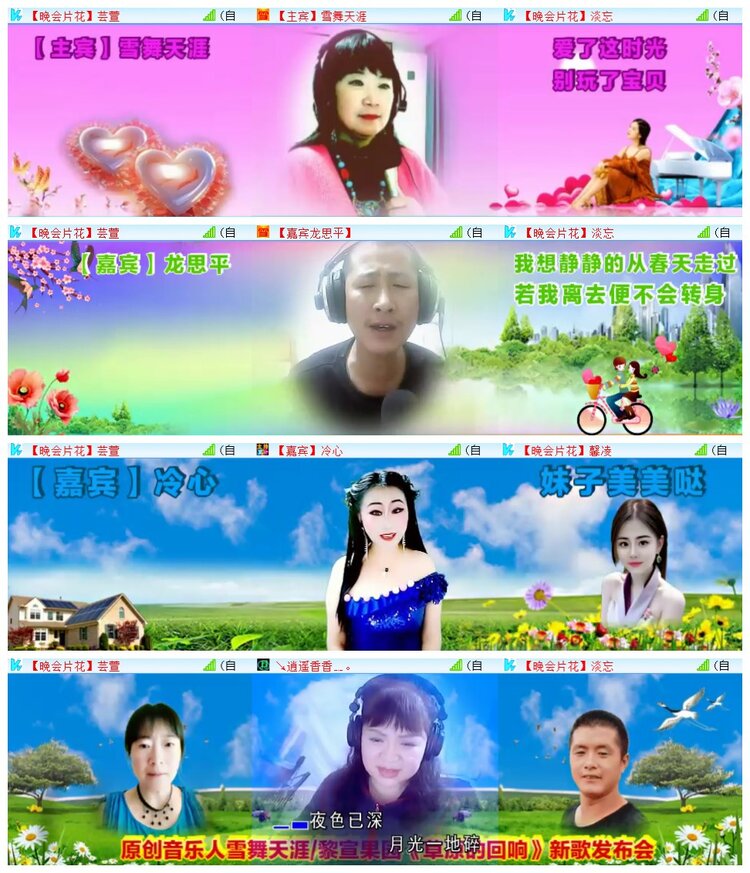Select the 【嘉宾】冷心 title bar
The height and width of the screenshot is (873, 750).
pyautogui.click(x=310, y=453)
